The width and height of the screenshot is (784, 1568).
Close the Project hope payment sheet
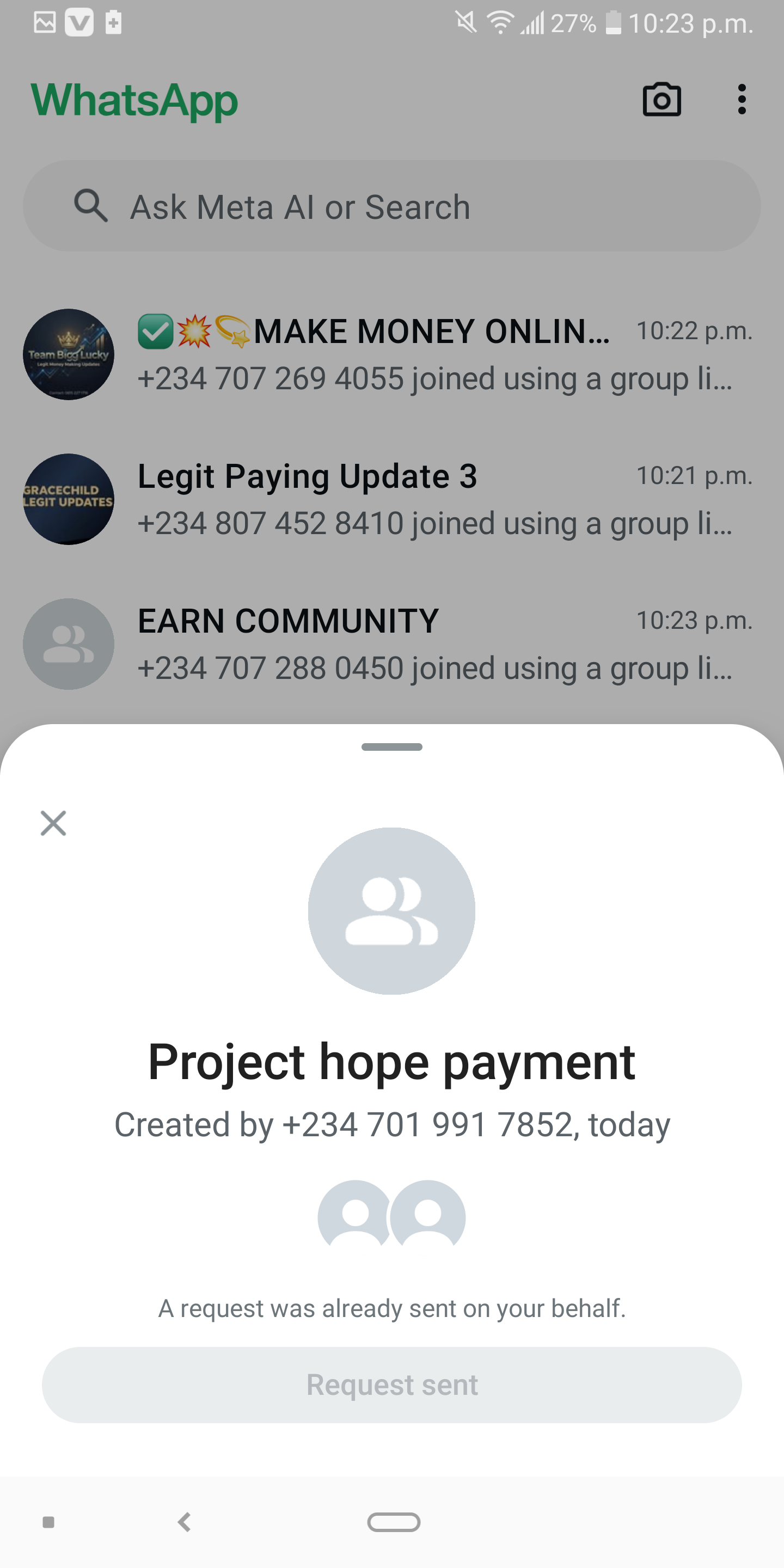pos(53,823)
